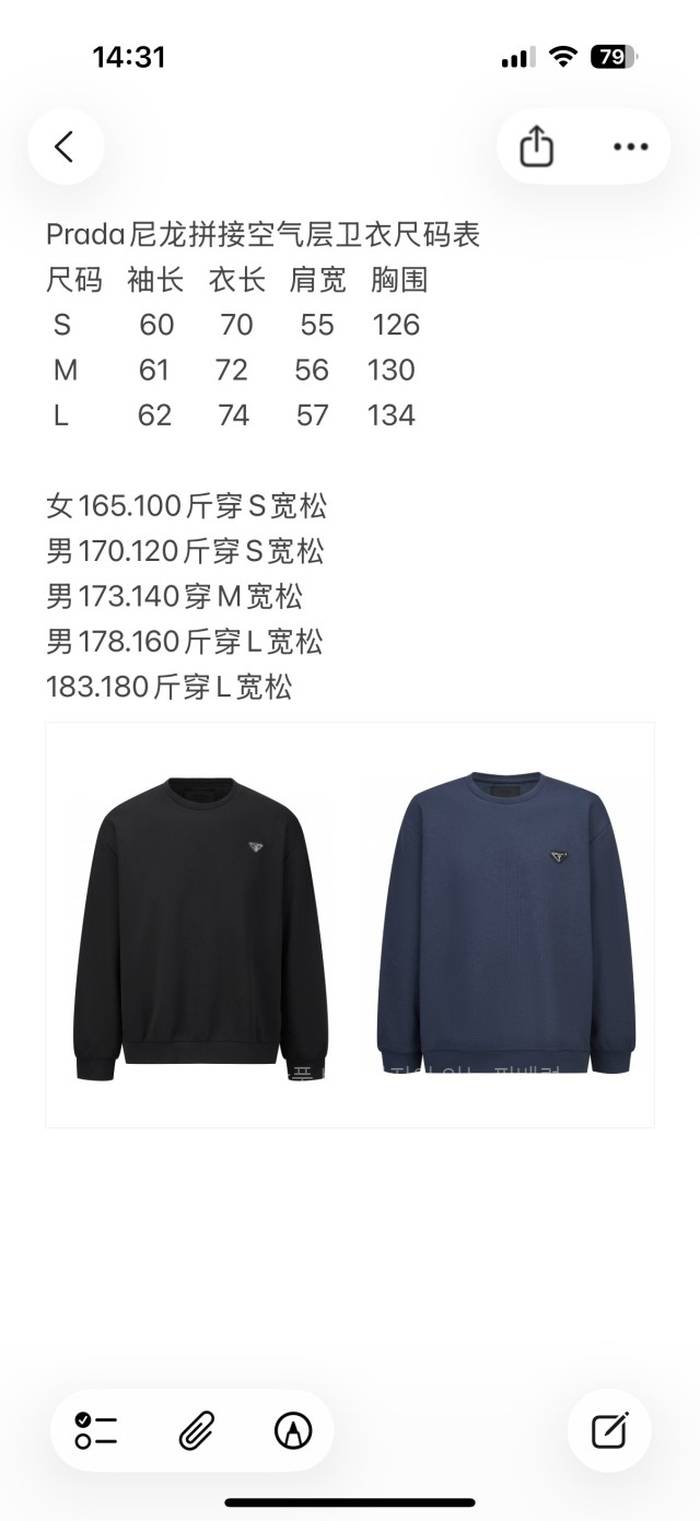Open the sweatshirt image attachment
700x1521 pixels.
[x=350, y=925]
